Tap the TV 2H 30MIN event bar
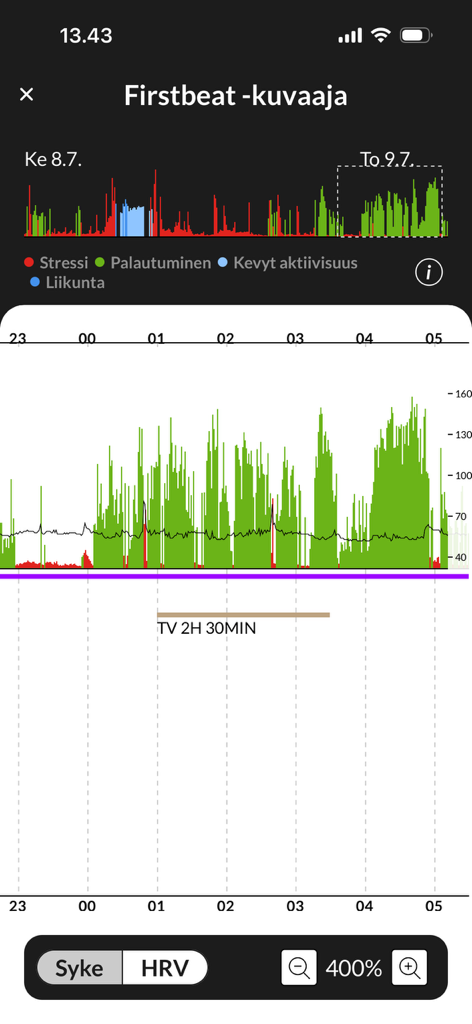This screenshot has width=472, height=1024. [244, 615]
